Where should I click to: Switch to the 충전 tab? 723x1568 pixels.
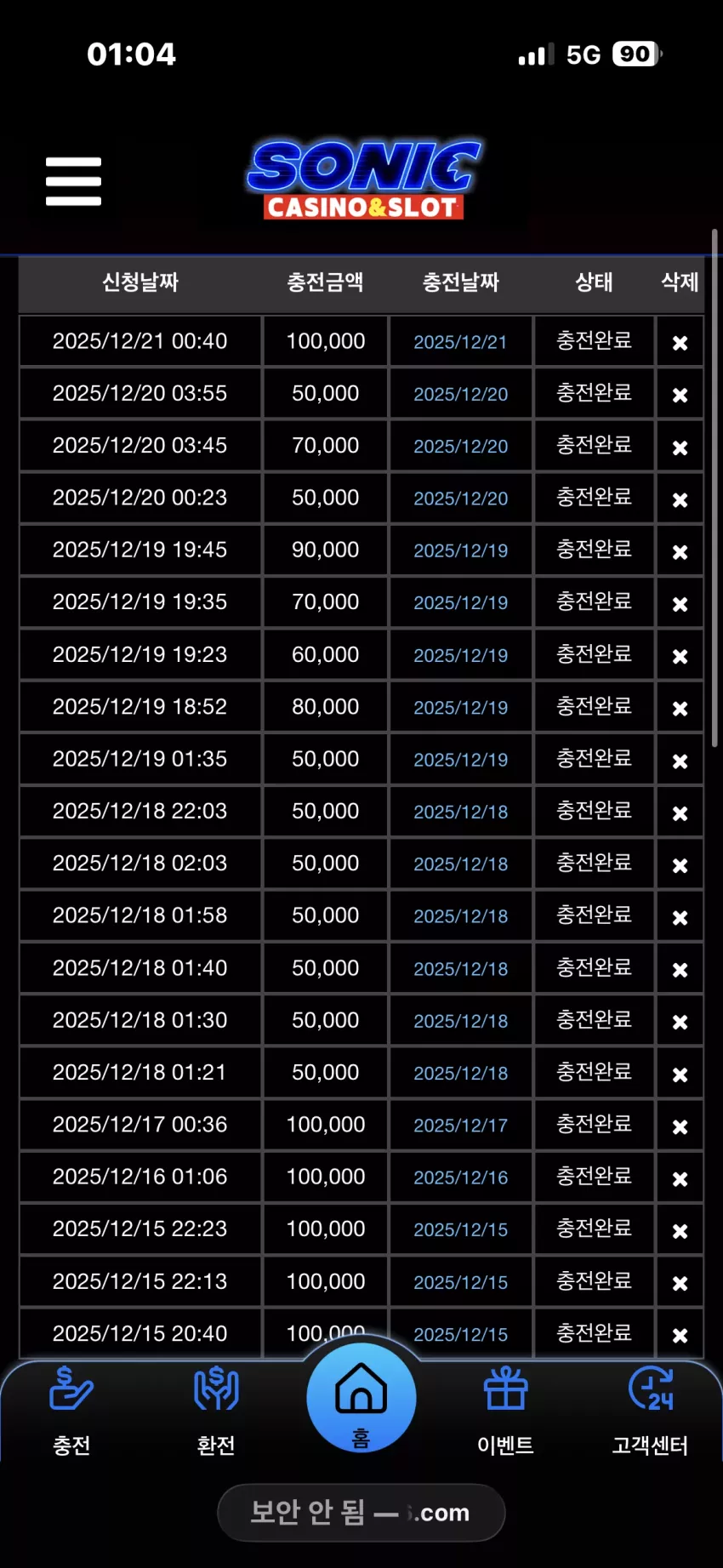pos(71,1411)
